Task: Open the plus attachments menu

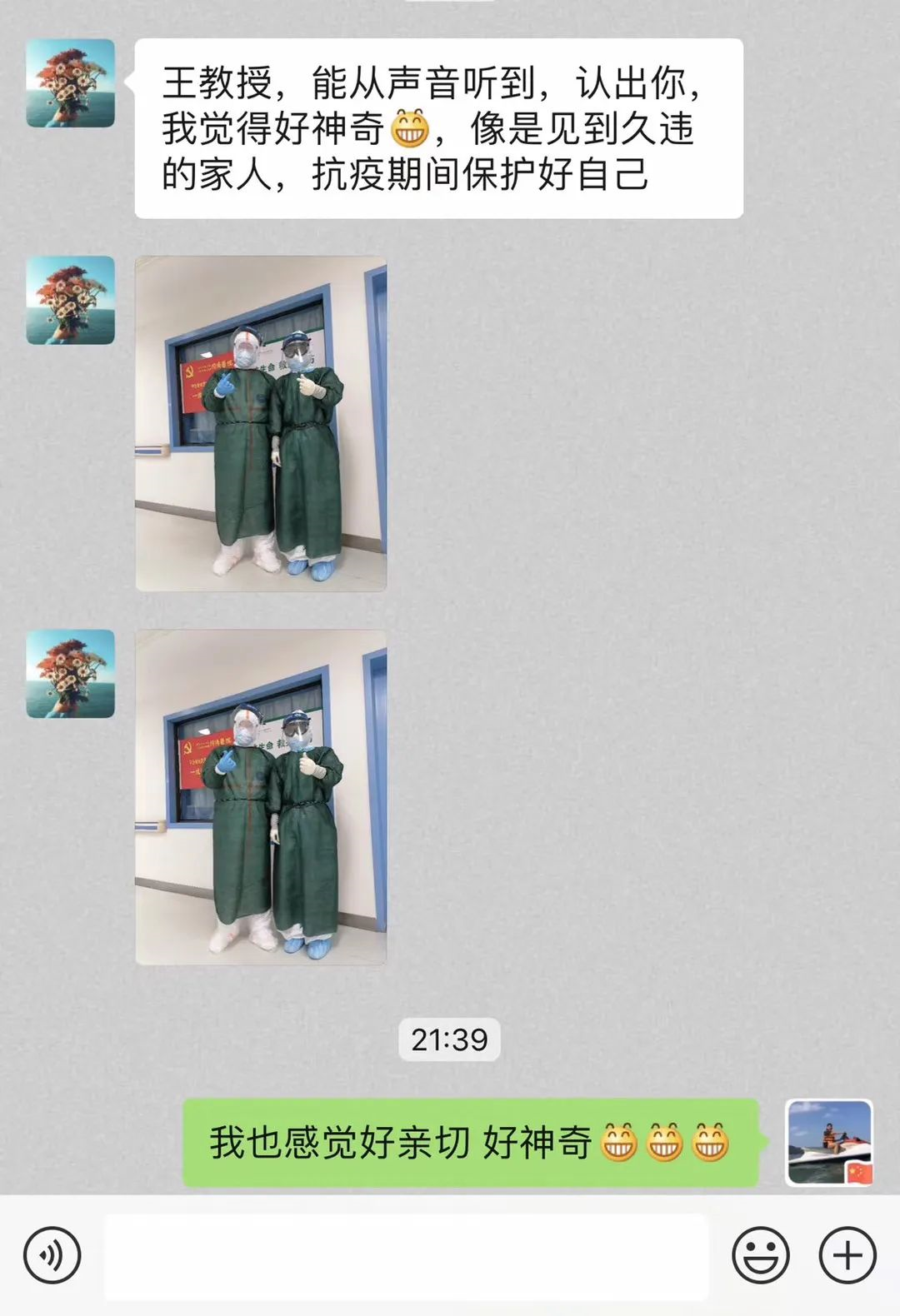Action: coord(847,1255)
